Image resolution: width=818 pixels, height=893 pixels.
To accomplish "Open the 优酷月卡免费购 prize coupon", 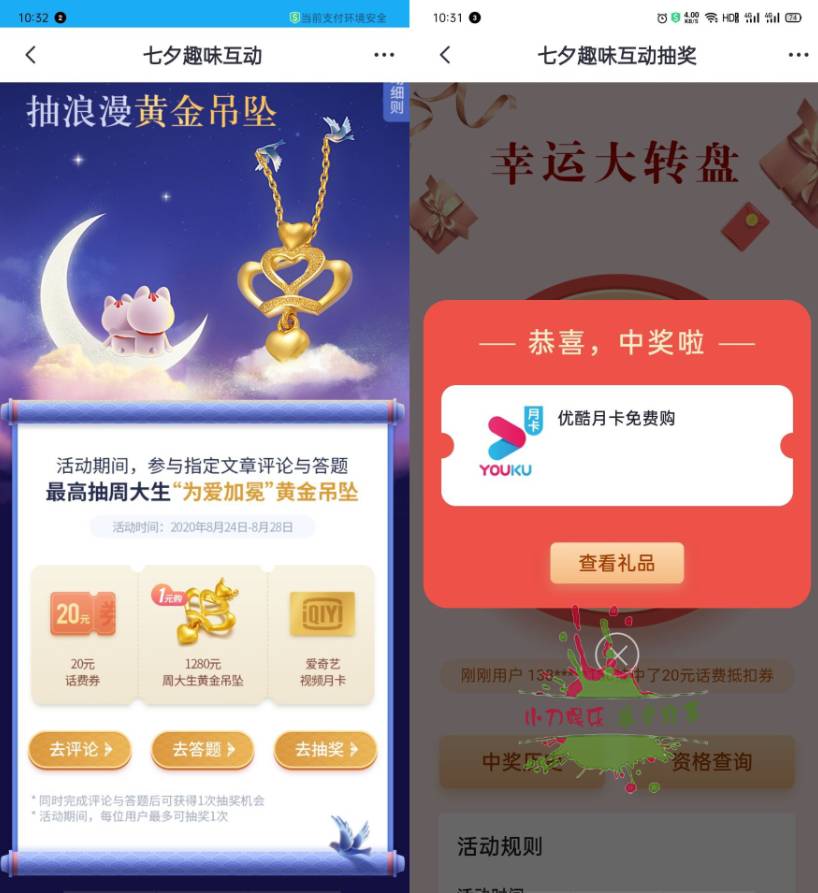I will tap(616, 445).
